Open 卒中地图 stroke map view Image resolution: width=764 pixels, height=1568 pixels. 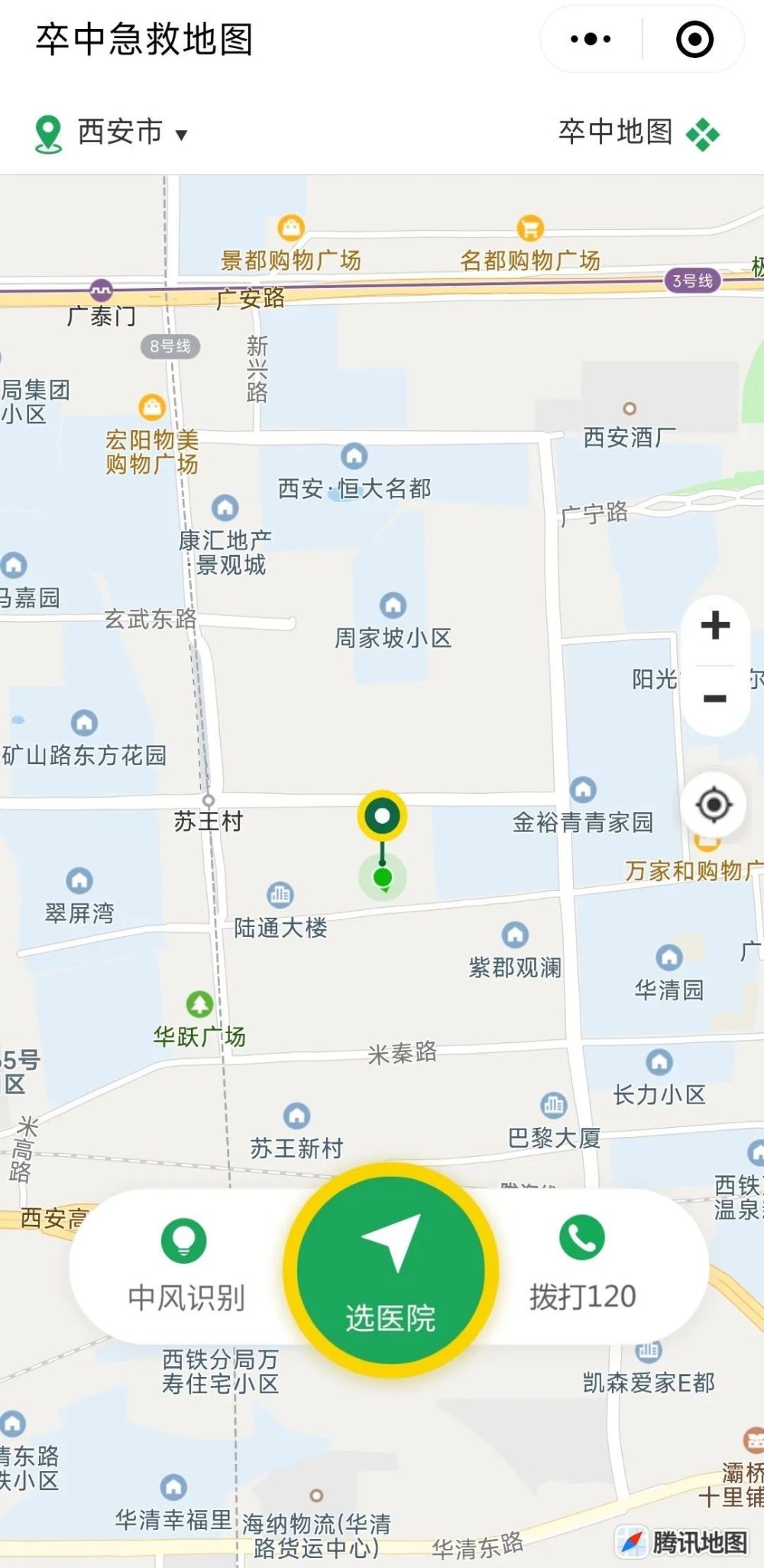pyautogui.click(x=638, y=133)
